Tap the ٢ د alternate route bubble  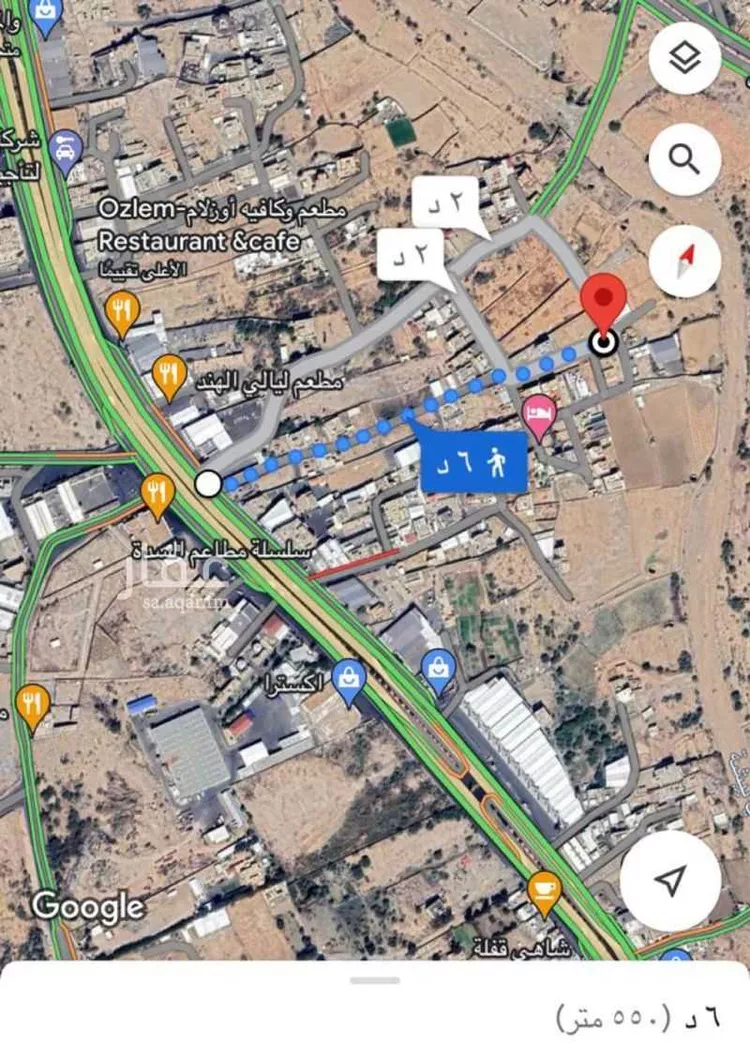pyautogui.click(x=411, y=253)
